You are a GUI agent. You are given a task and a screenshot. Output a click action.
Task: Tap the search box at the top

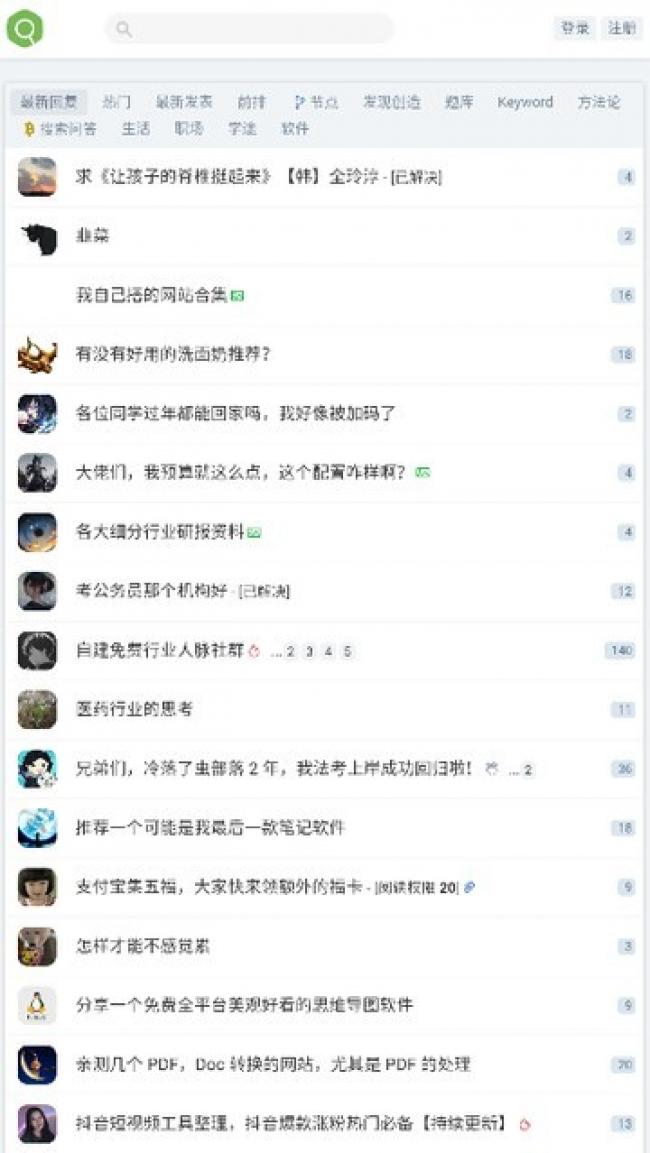249,29
